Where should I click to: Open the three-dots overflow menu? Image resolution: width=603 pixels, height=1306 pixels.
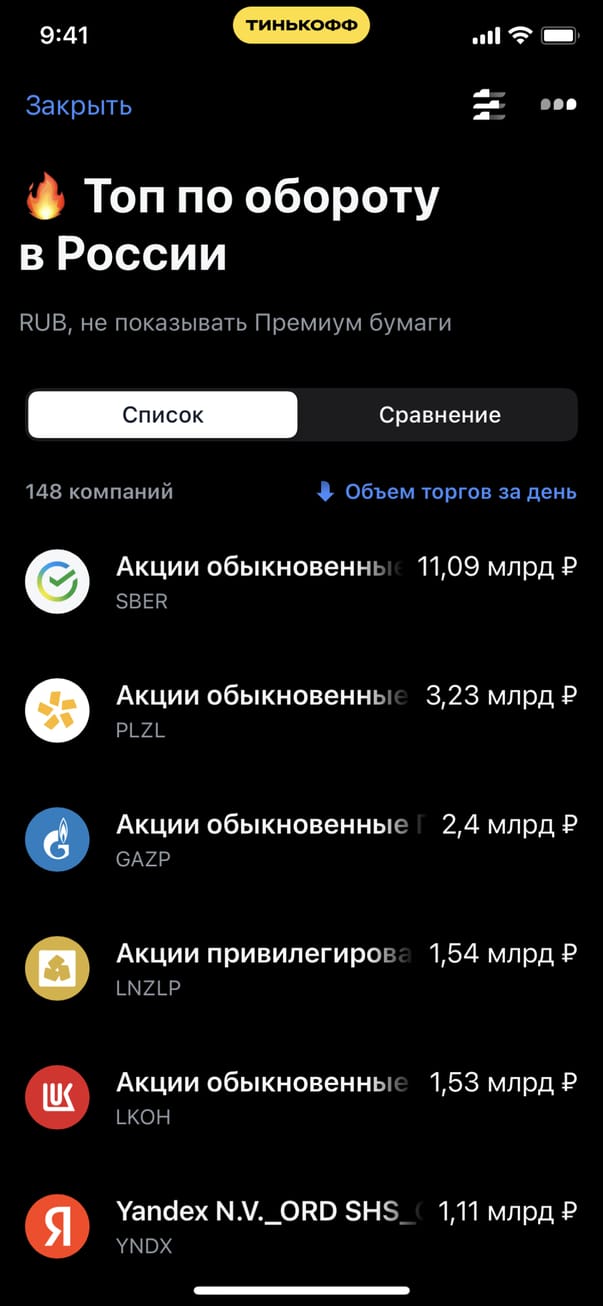[558, 104]
